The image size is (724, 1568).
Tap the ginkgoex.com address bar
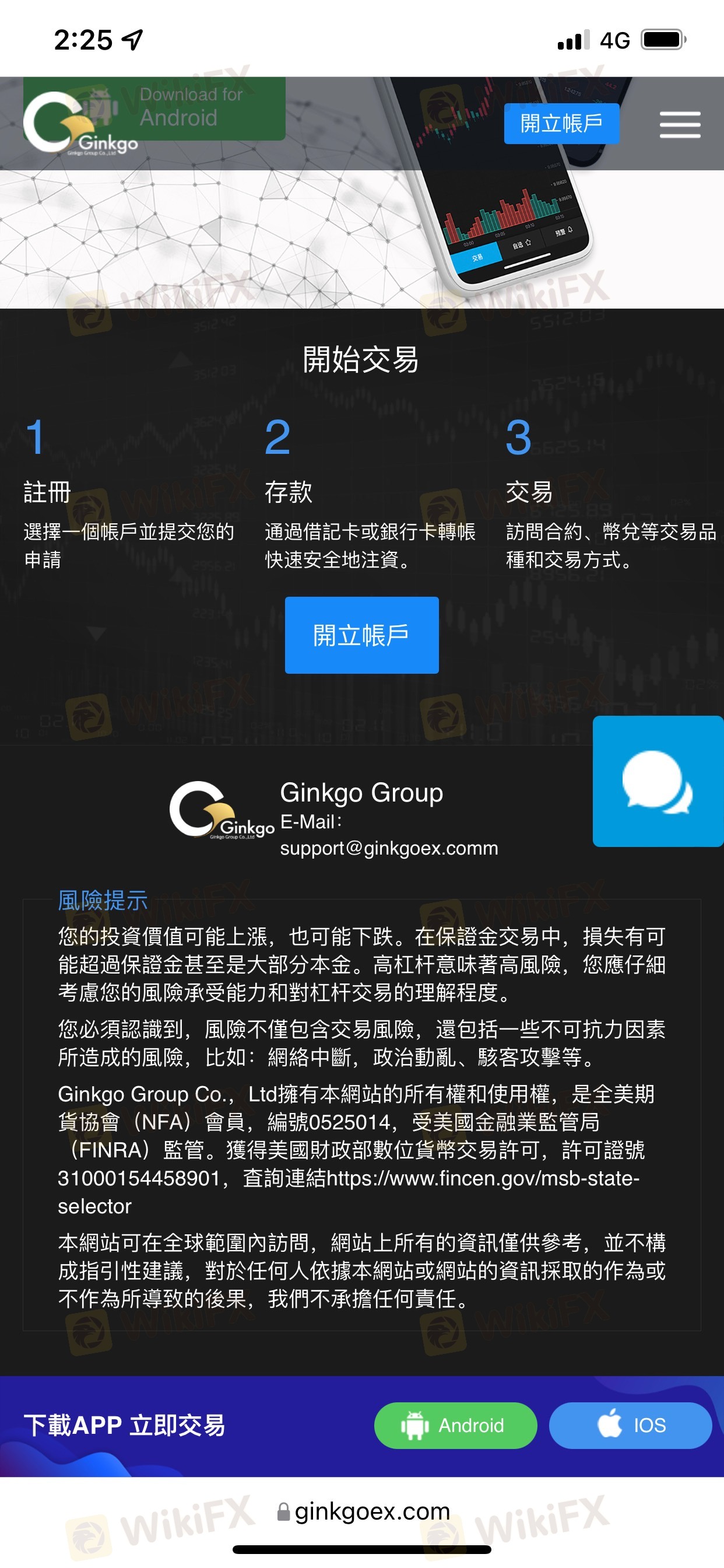363,1511
